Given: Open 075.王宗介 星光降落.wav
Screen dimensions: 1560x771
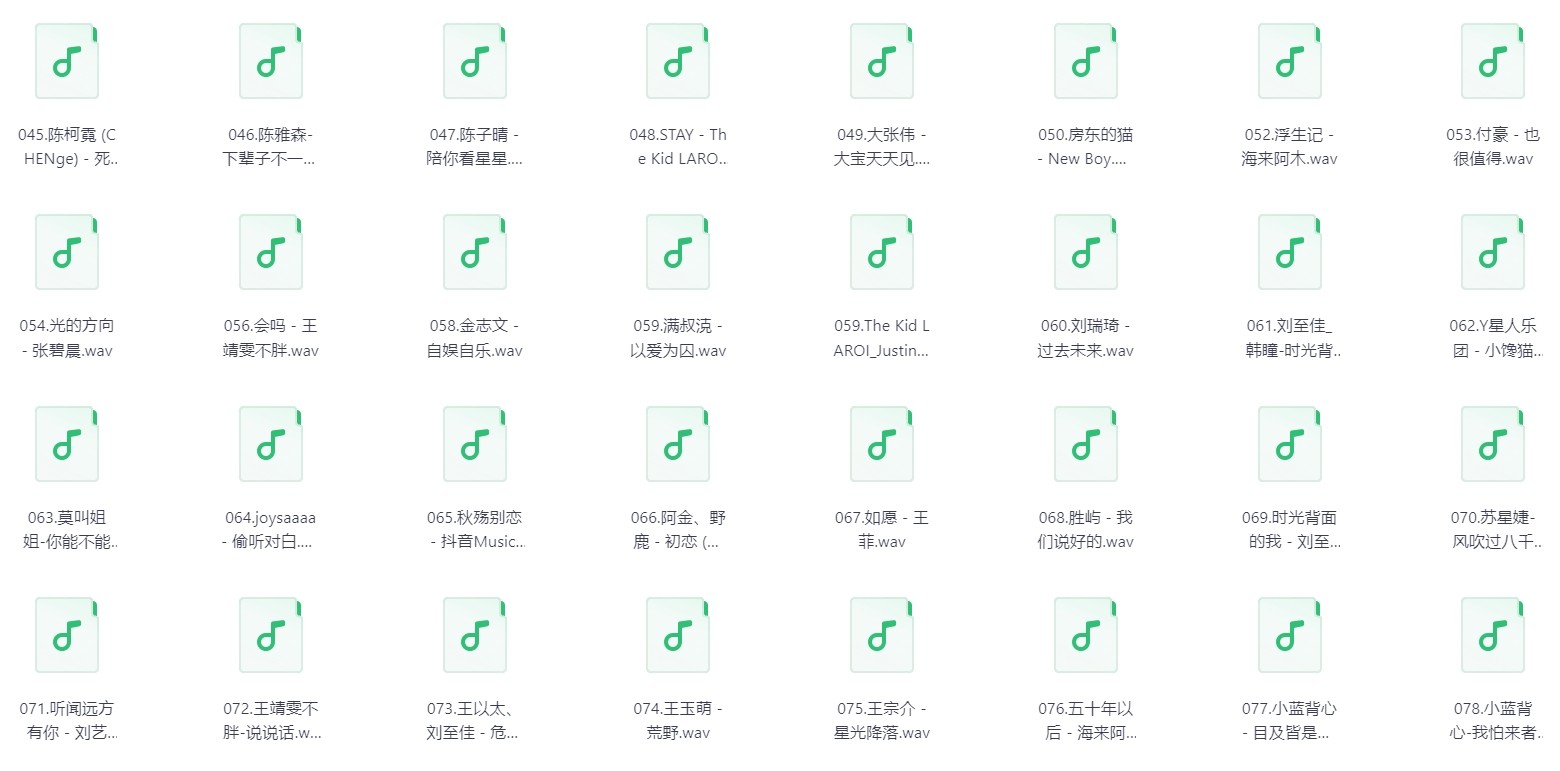Looking at the screenshot, I should pos(881,636).
